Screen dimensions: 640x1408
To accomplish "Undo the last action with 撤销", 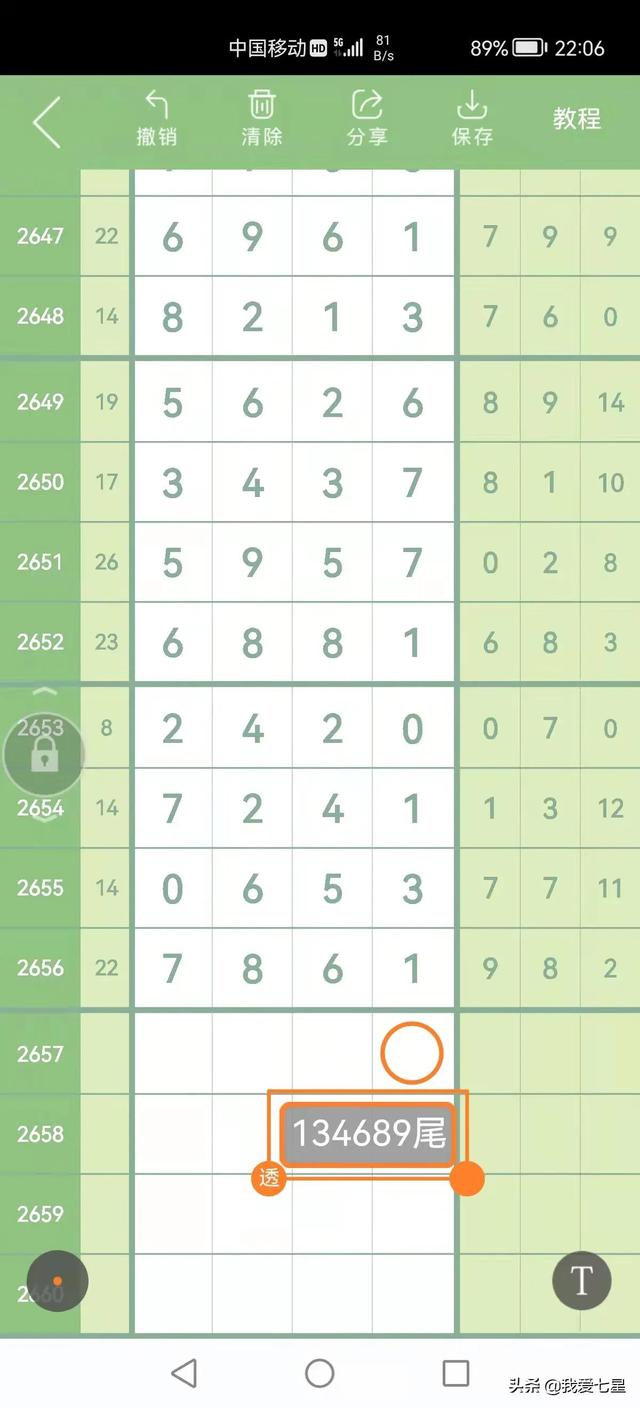I will click(x=156, y=119).
